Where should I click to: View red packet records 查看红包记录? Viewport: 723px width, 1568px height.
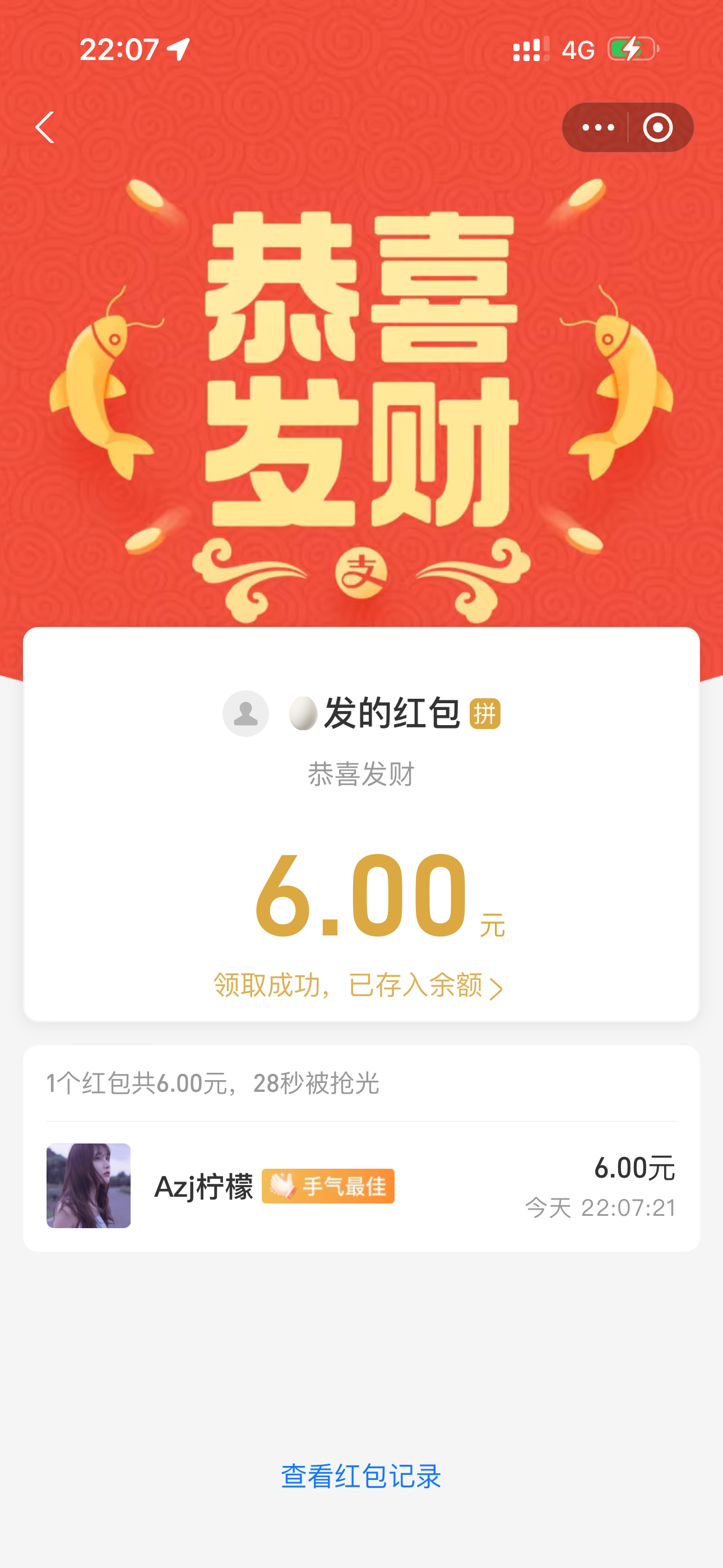pyautogui.click(x=361, y=1476)
